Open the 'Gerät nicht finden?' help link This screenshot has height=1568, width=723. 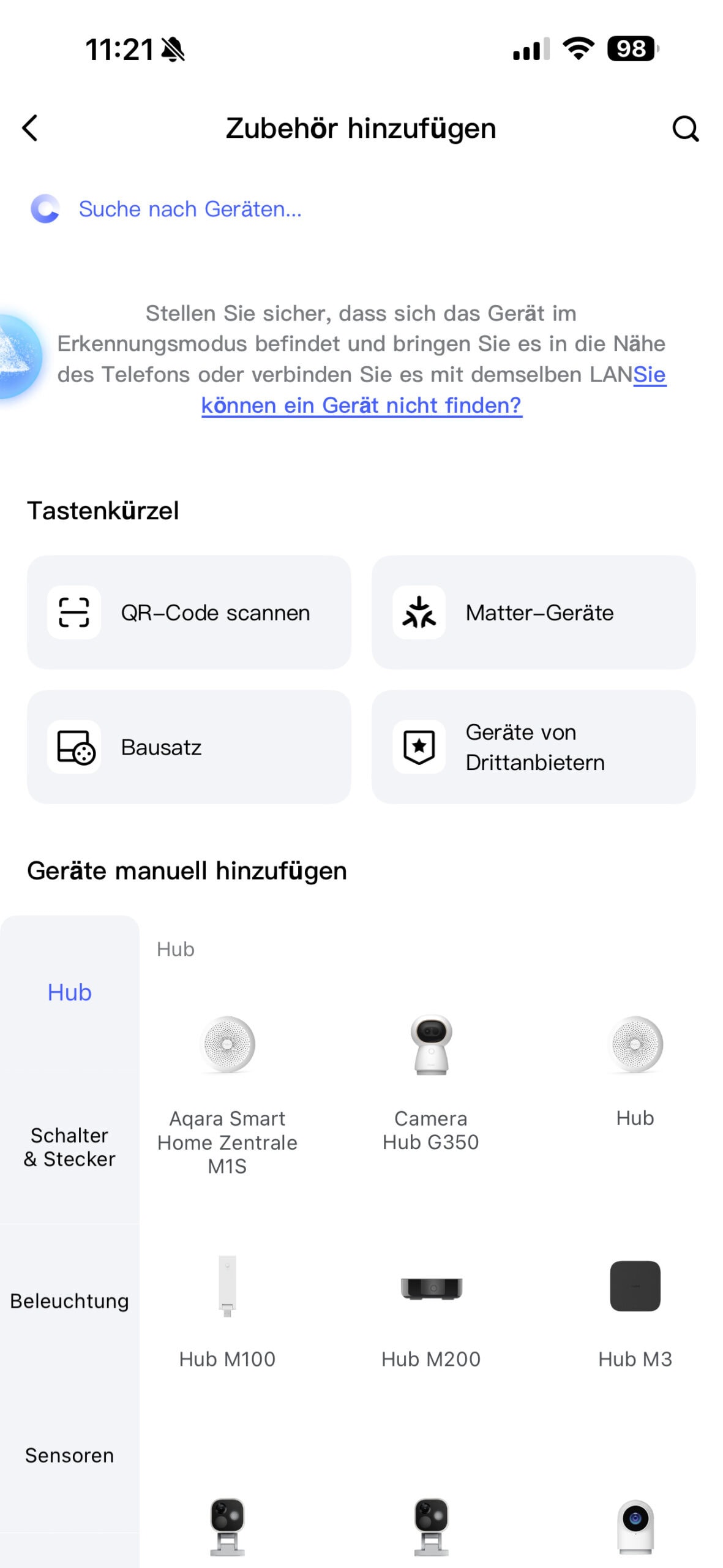pyautogui.click(x=361, y=405)
